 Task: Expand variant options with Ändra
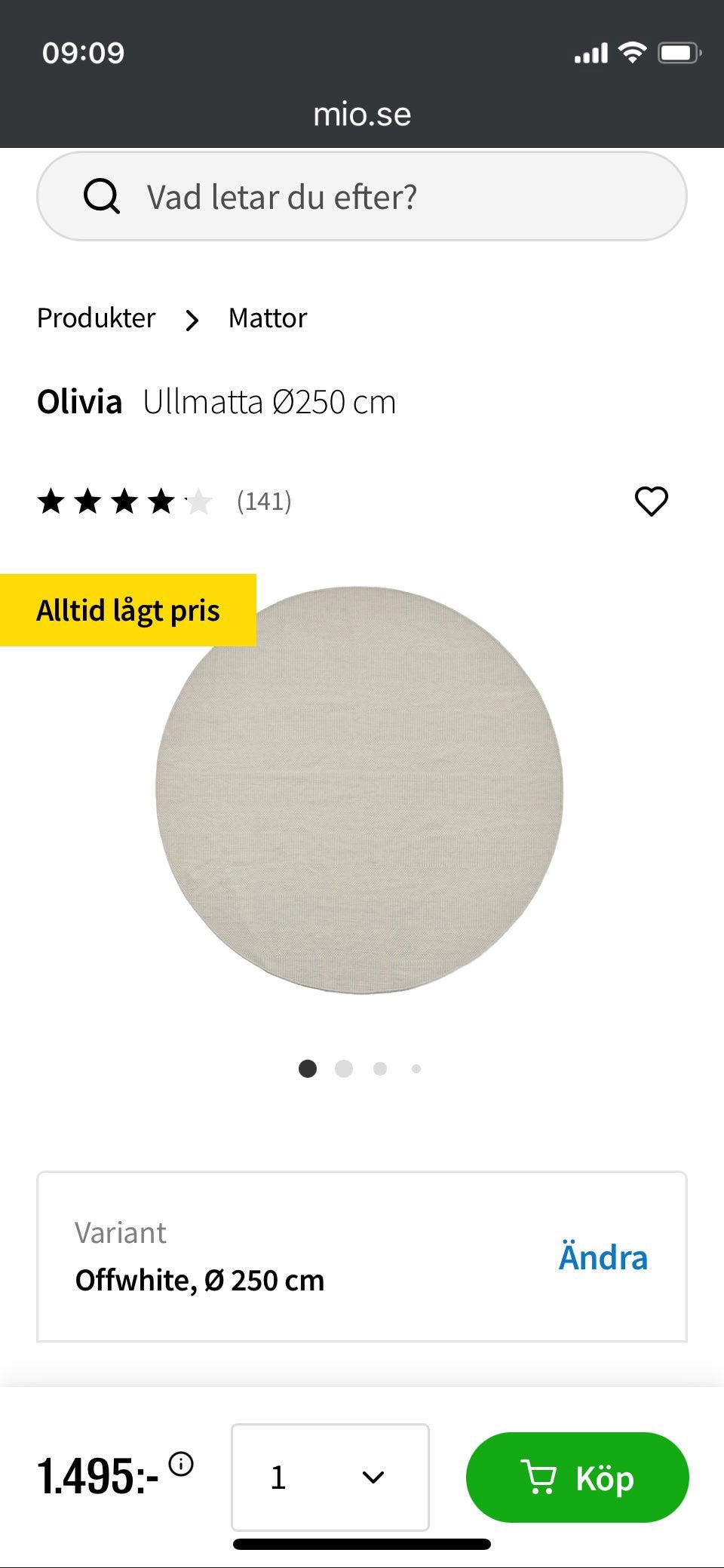pyautogui.click(x=603, y=1257)
